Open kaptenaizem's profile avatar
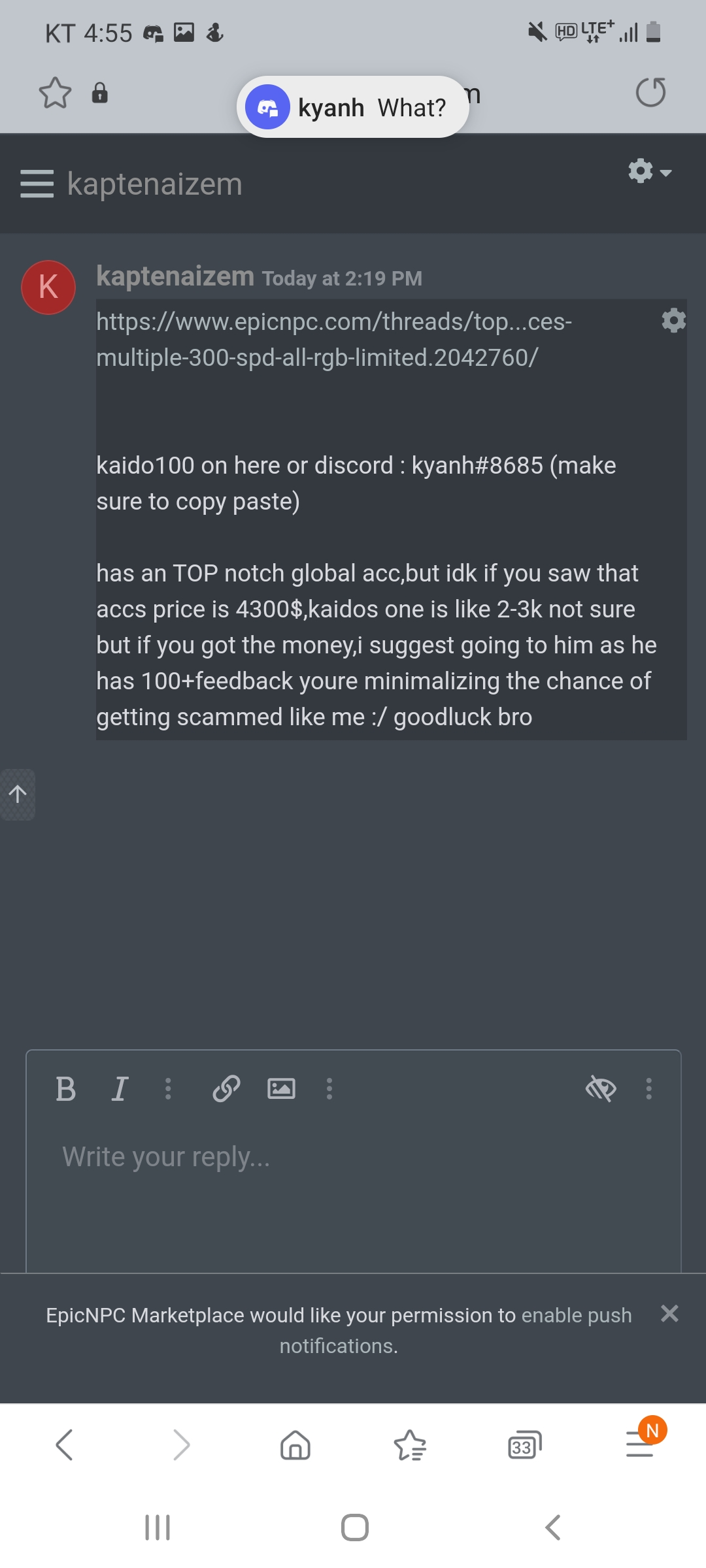This screenshot has height=1568, width=706. point(48,287)
